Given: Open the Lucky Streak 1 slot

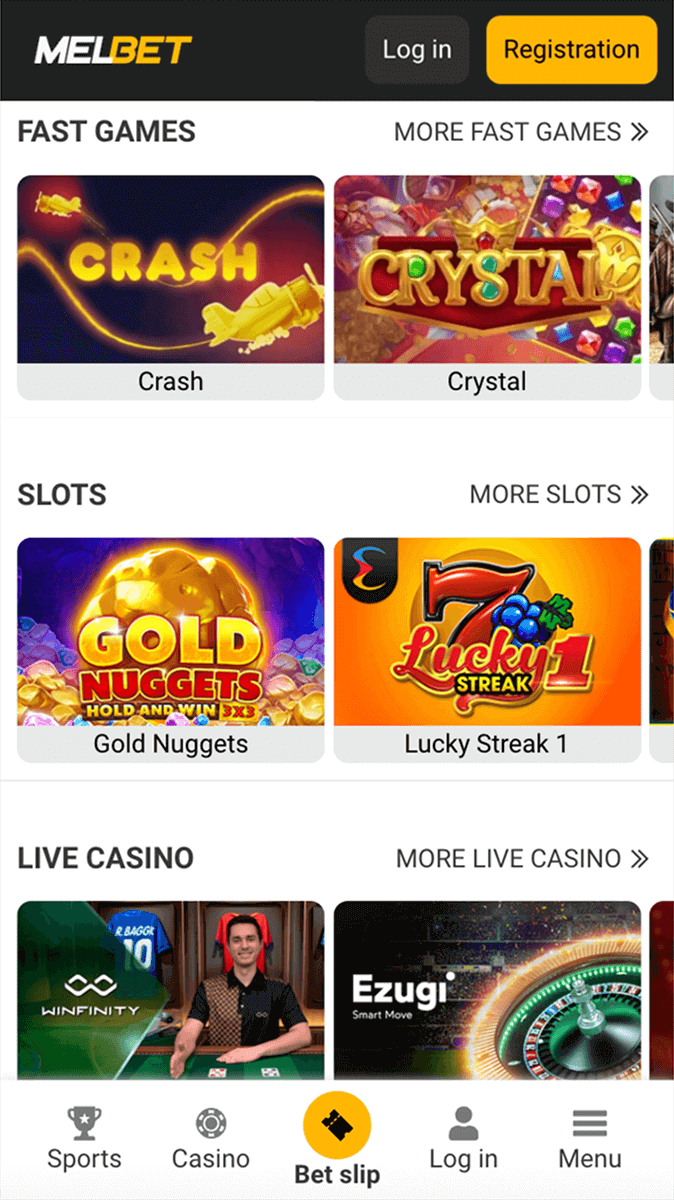Looking at the screenshot, I should click(x=487, y=650).
